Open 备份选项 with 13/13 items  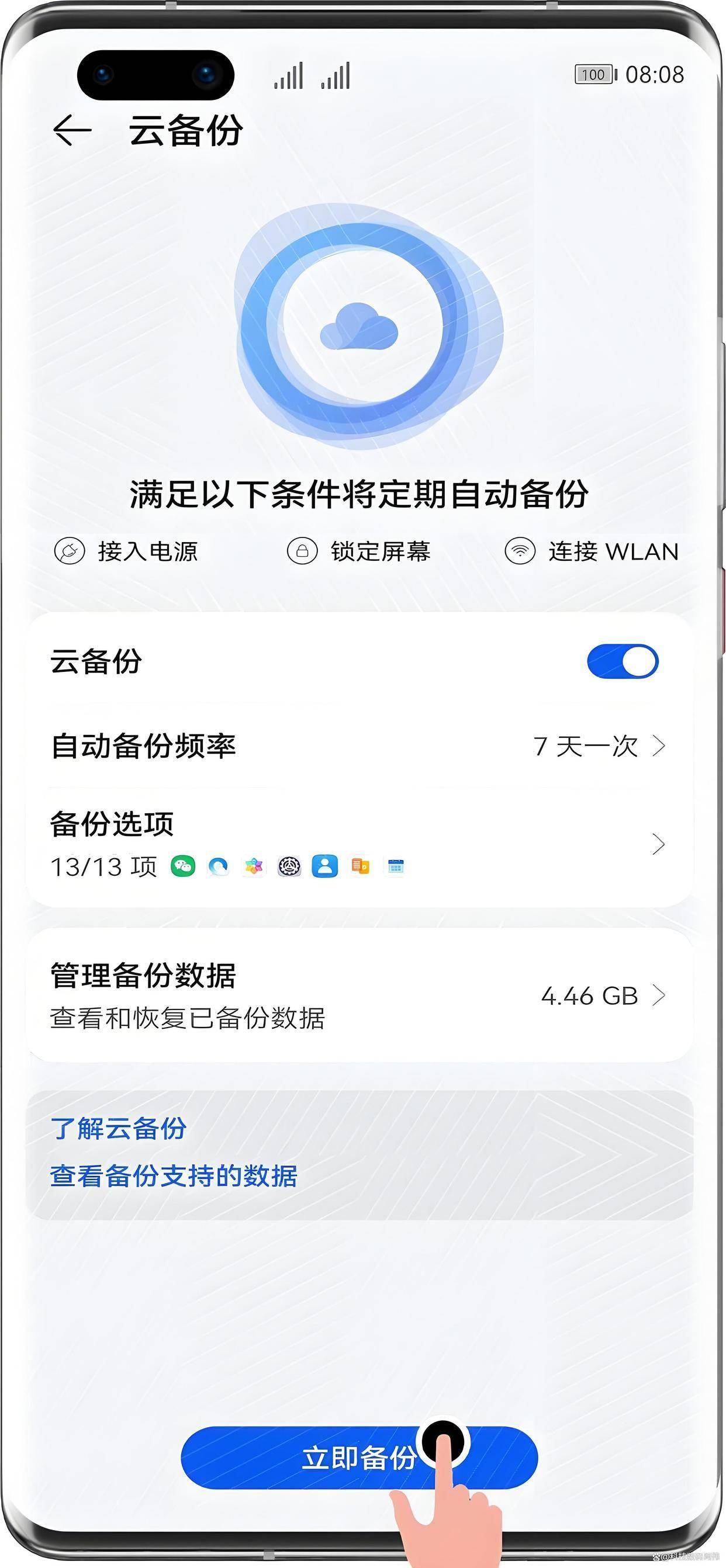pos(359,844)
